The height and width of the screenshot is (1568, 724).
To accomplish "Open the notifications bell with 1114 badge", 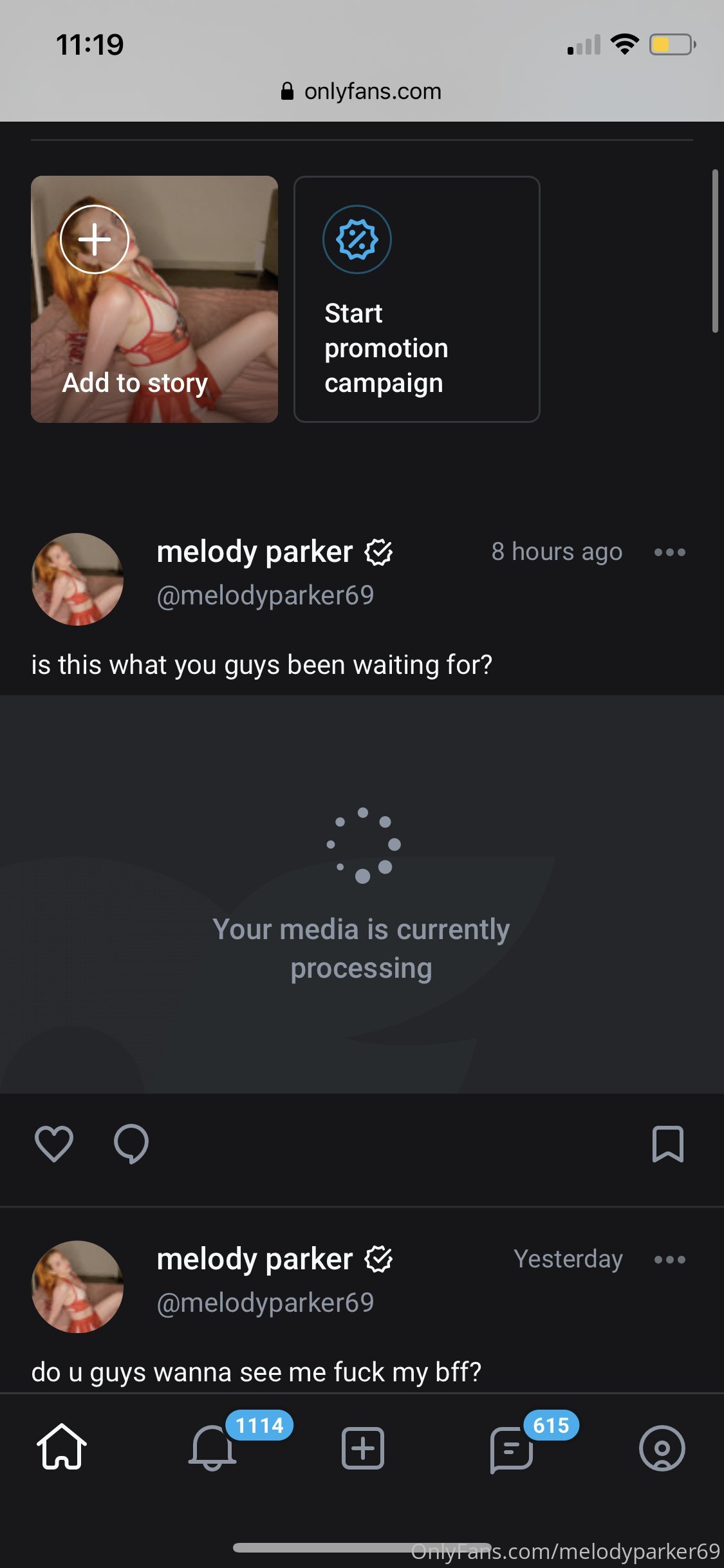I will (x=212, y=1447).
